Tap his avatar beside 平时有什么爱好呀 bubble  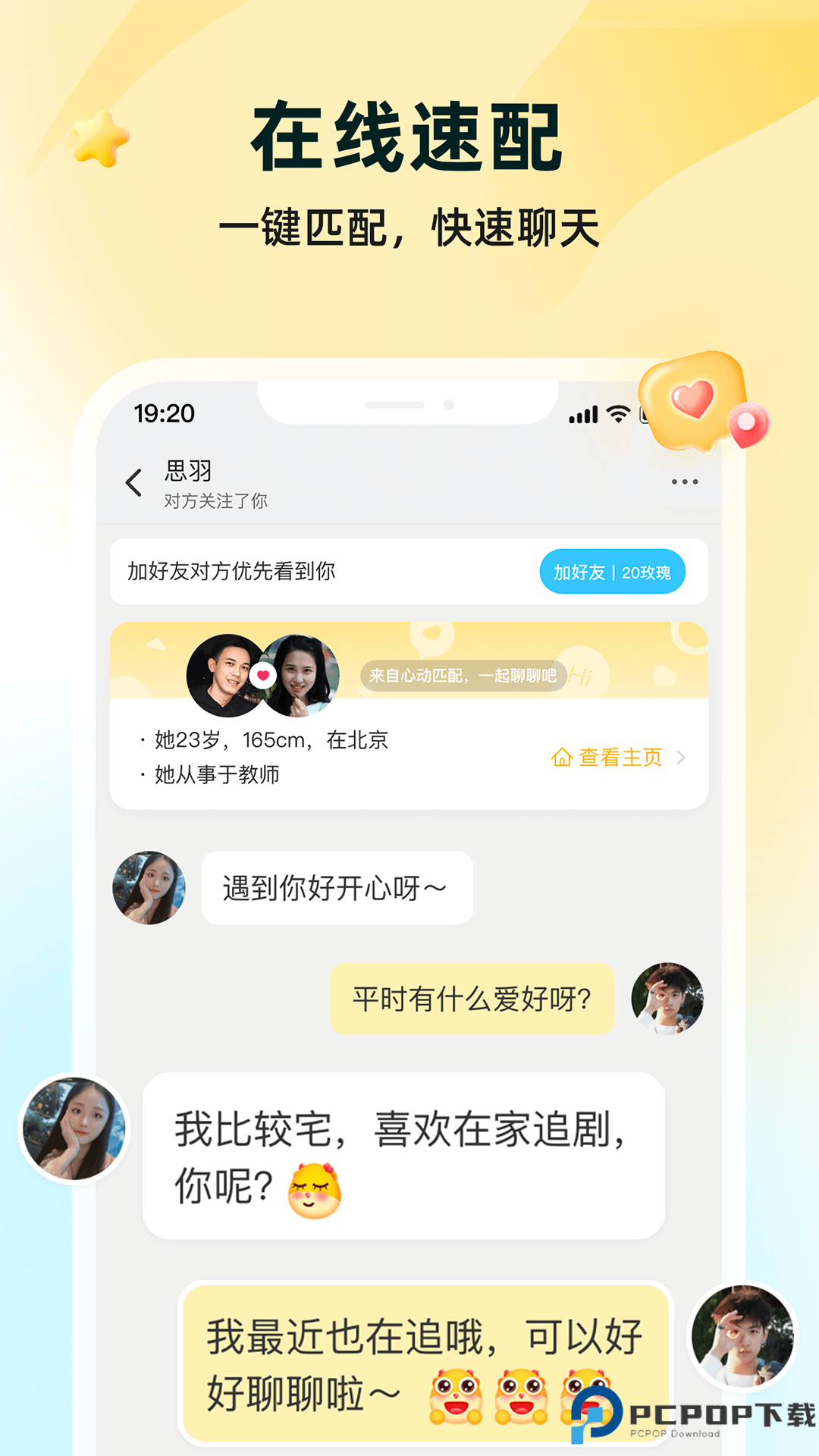tap(666, 999)
